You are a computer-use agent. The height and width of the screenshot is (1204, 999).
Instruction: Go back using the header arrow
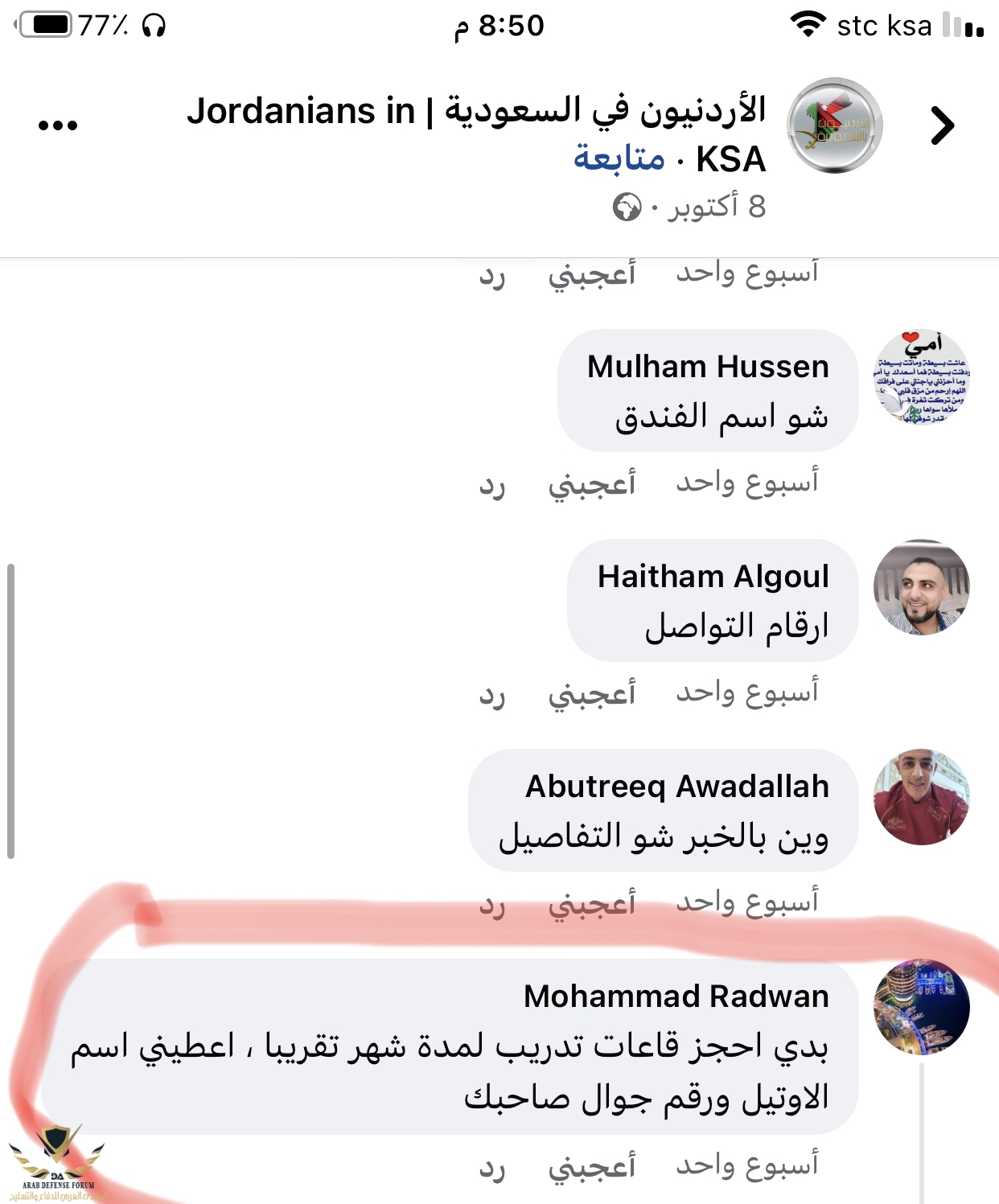point(941,125)
